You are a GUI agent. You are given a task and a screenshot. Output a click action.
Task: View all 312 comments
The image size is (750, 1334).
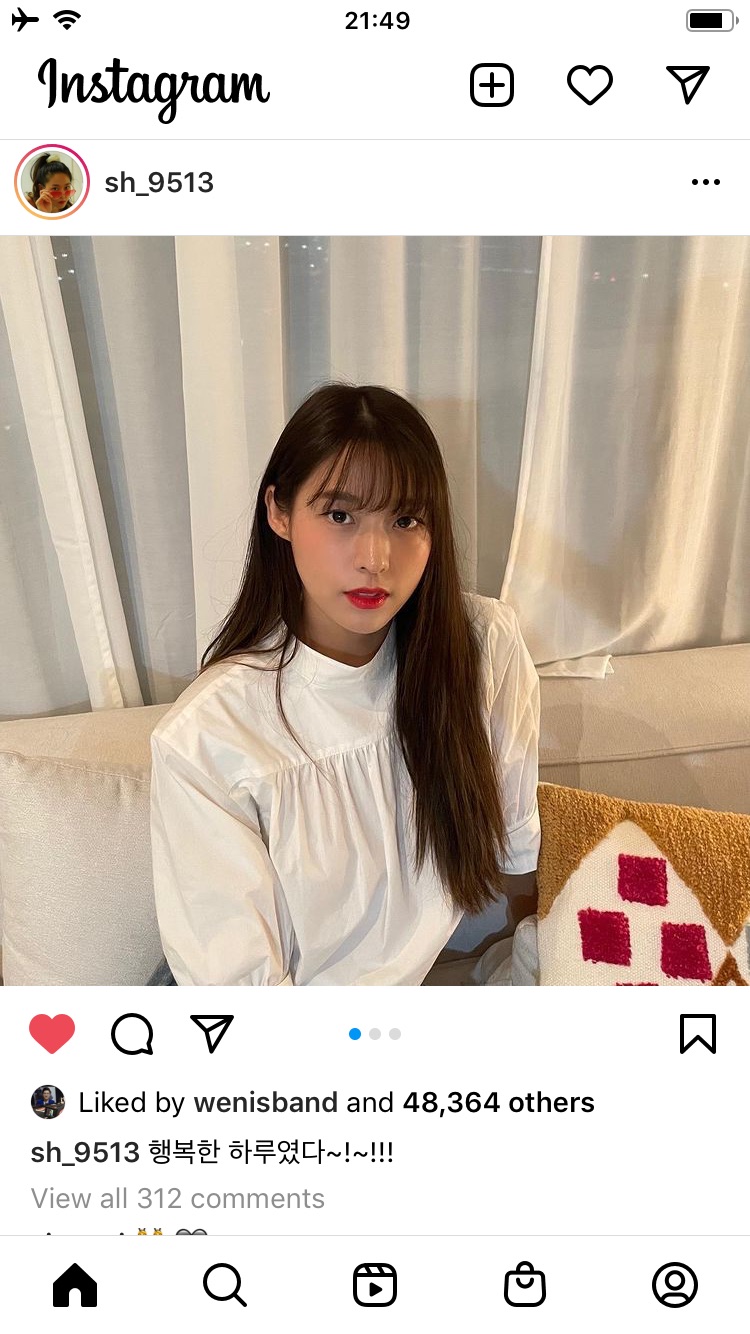[x=178, y=1198]
